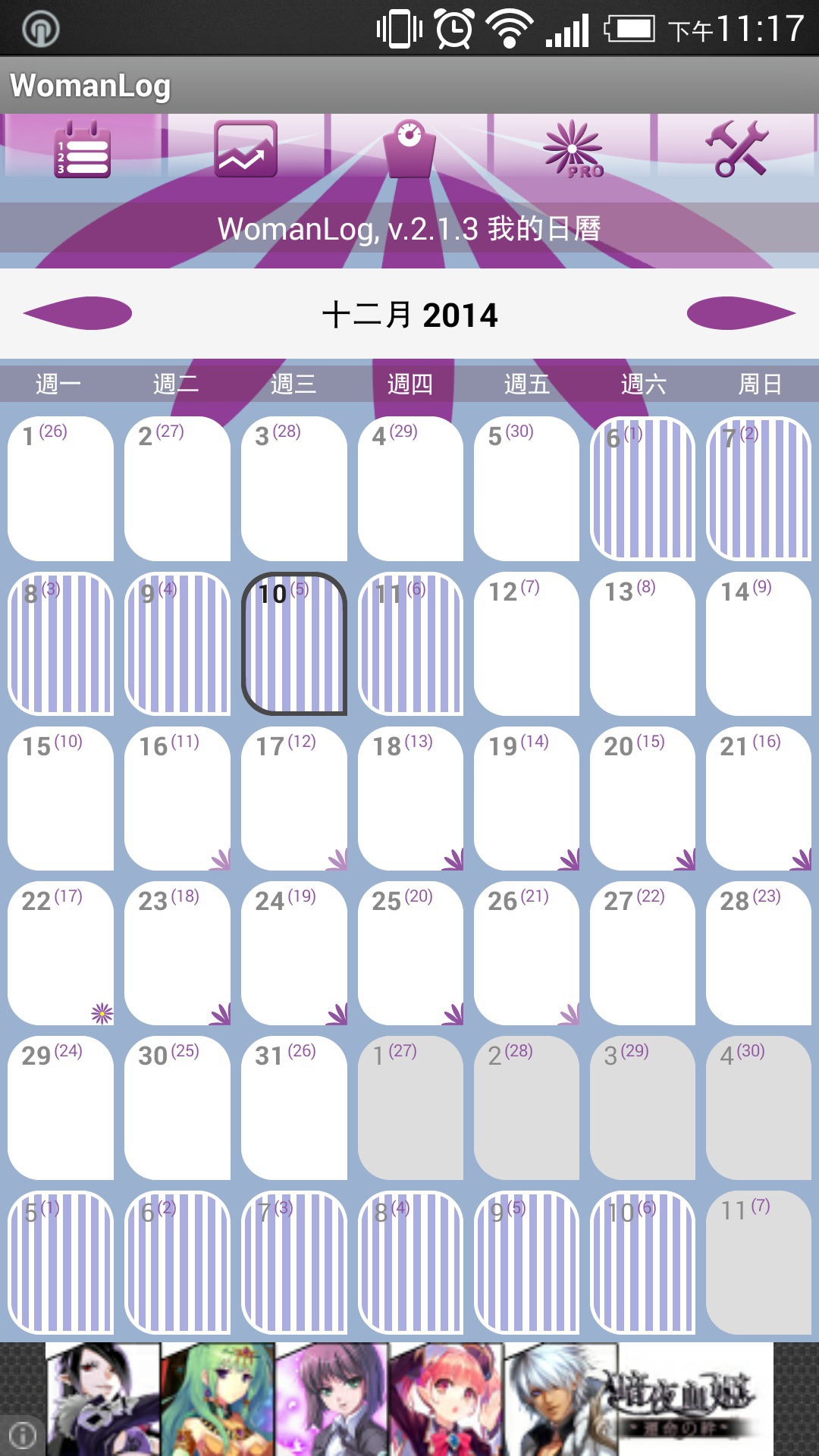819x1456 pixels.
Task: Tap December 31 in the calendar
Action: pyautogui.click(x=294, y=1107)
